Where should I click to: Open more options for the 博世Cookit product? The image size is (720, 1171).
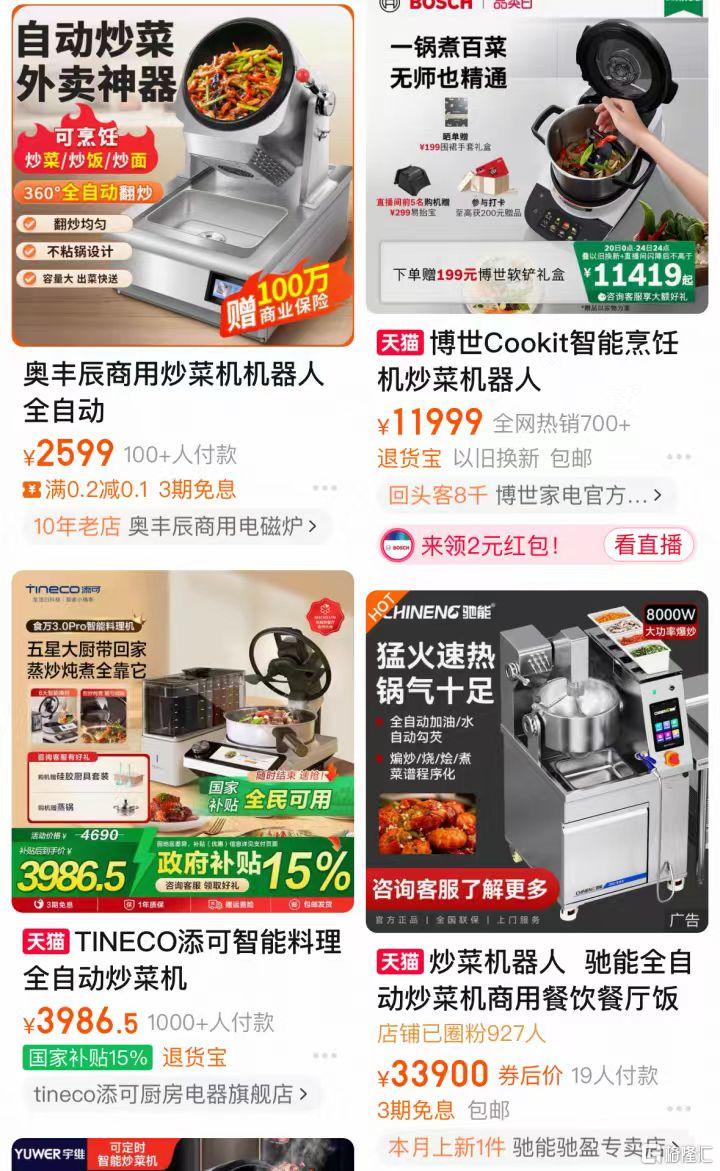679,456
